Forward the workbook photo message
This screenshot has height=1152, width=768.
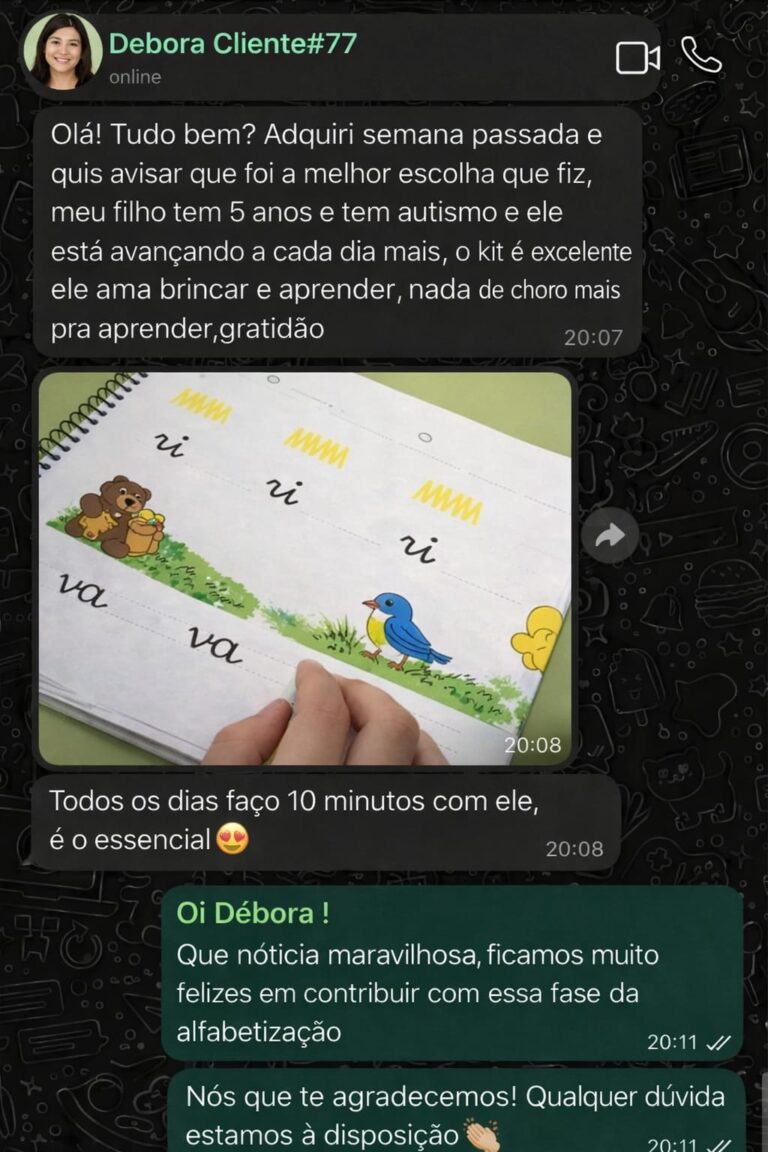[x=609, y=536]
